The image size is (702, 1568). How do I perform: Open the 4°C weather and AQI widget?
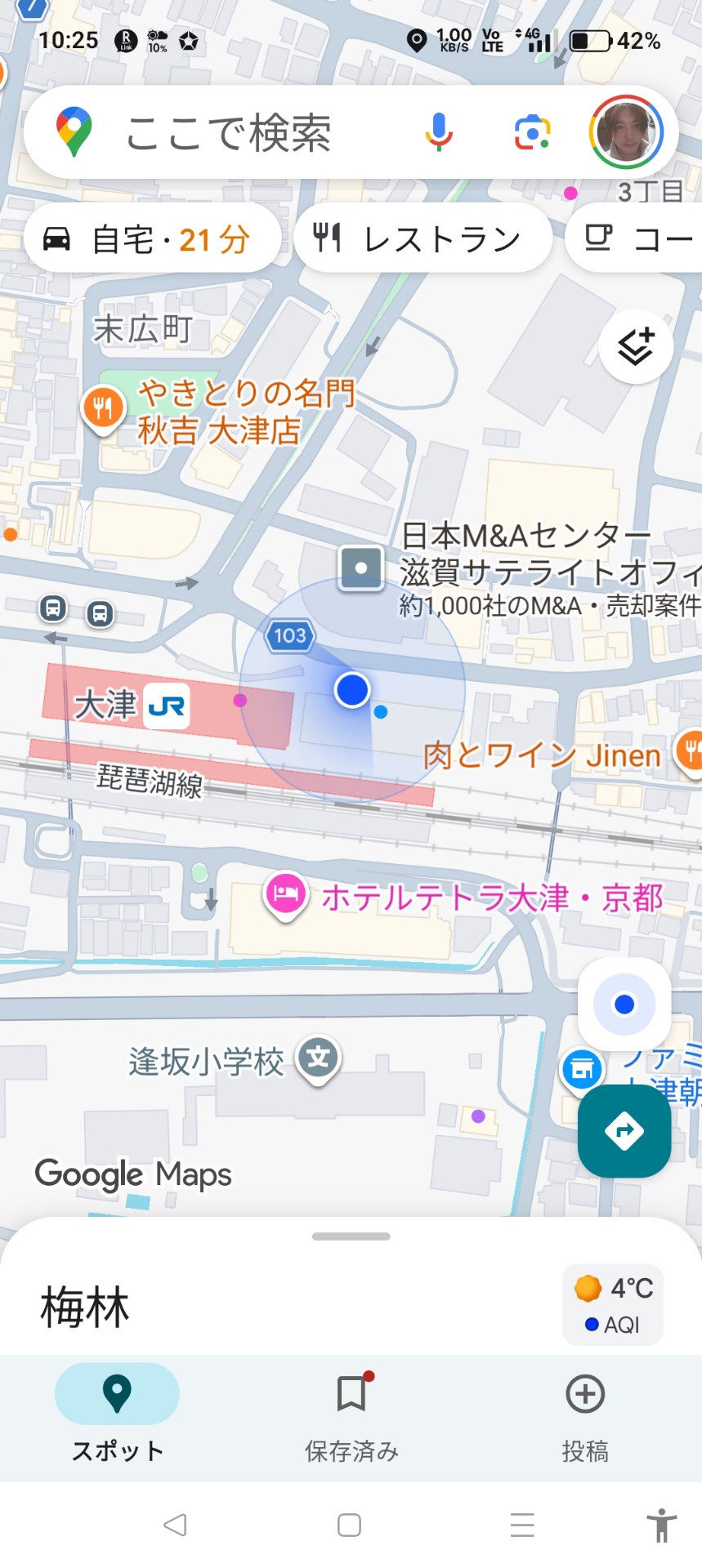(x=613, y=1304)
